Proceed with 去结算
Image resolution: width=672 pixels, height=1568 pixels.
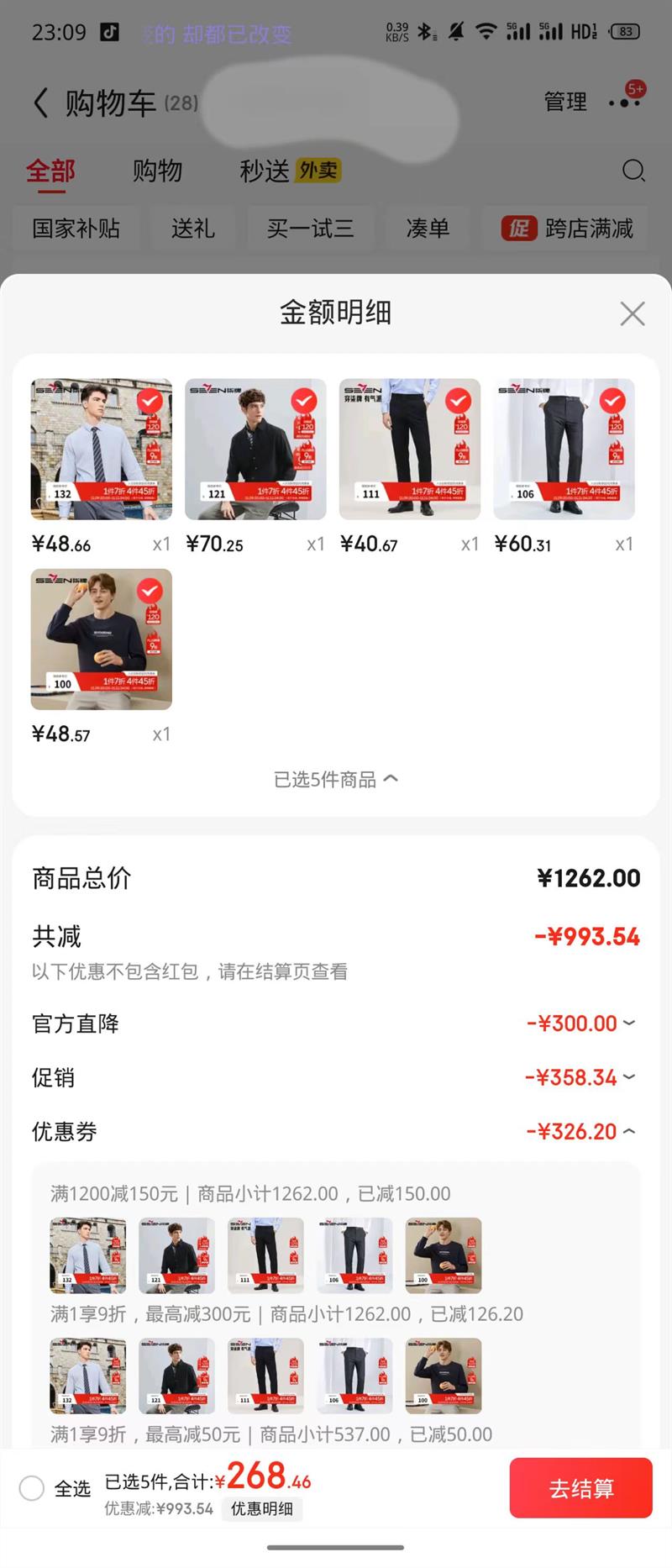click(x=580, y=1488)
